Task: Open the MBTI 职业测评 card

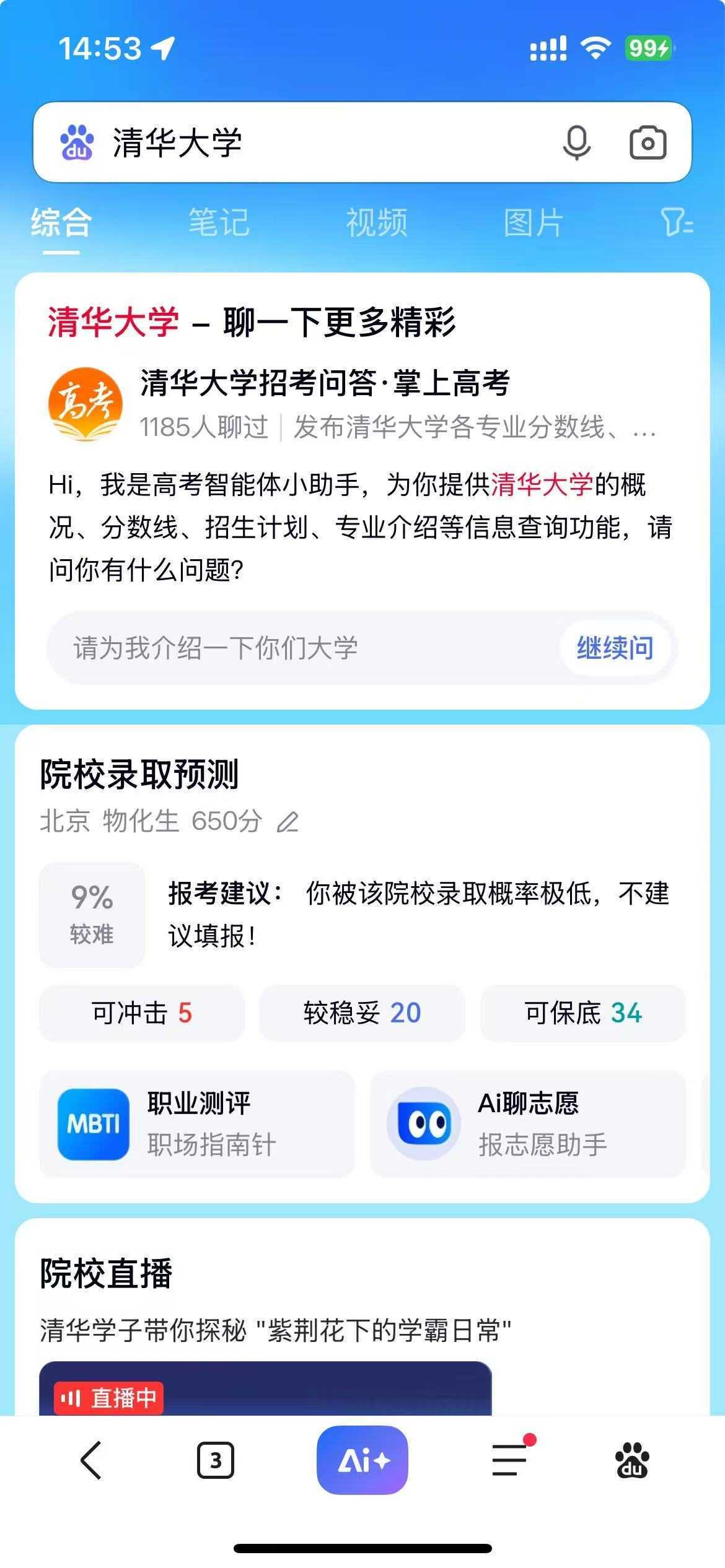Action: [197, 1123]
